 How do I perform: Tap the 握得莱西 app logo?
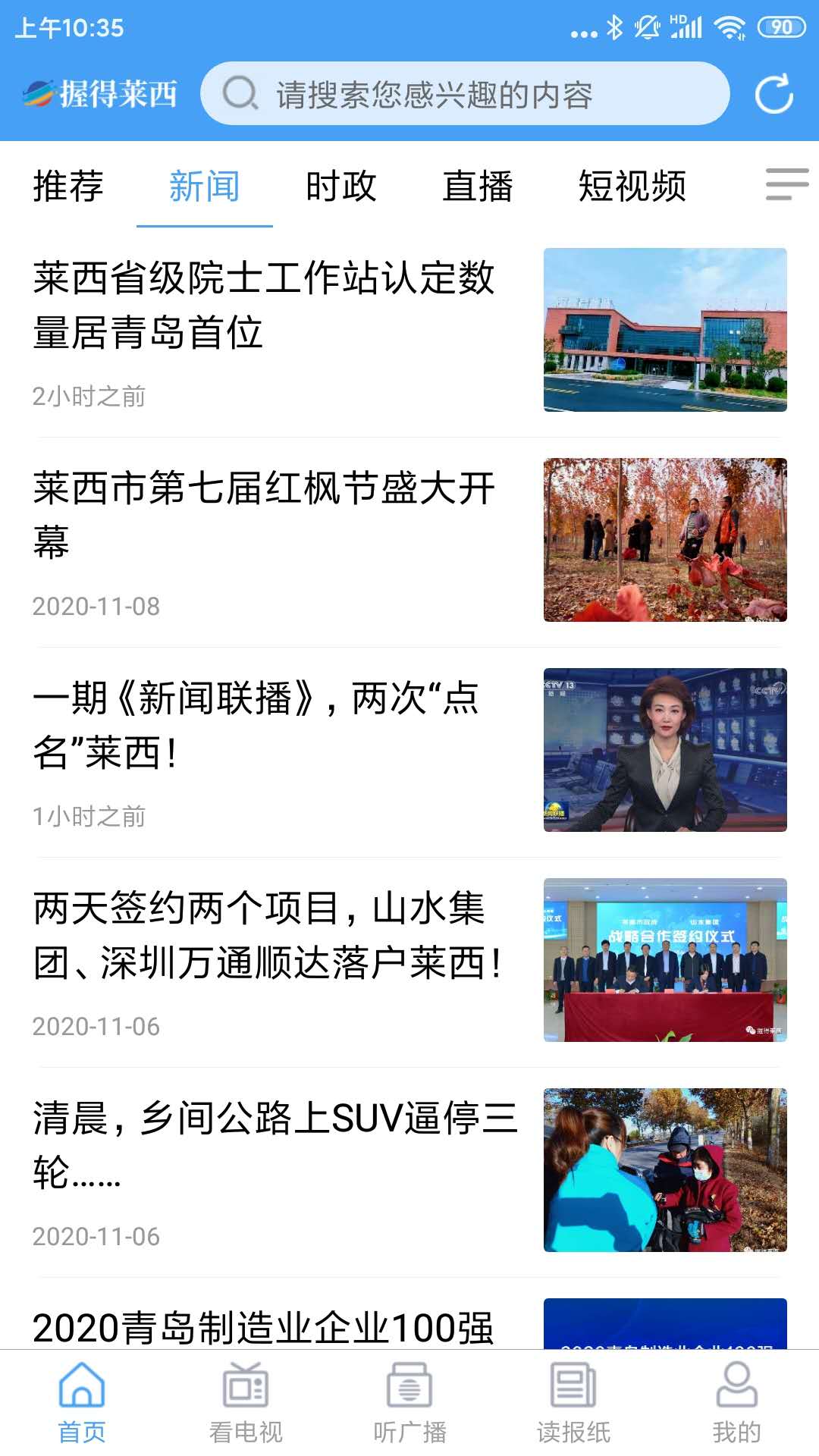102,94
